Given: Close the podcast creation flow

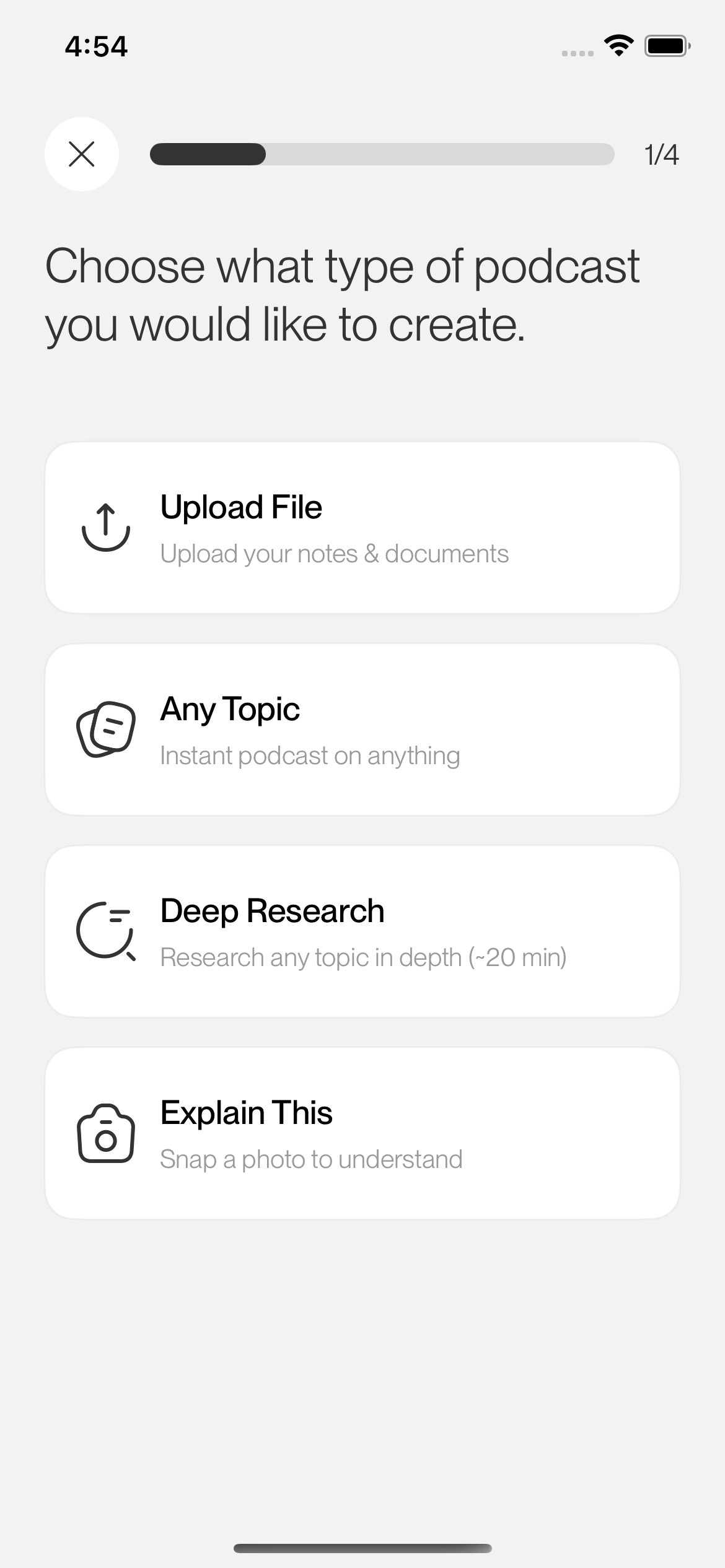Looking at the screenshot, I should (x=82, y=154).
